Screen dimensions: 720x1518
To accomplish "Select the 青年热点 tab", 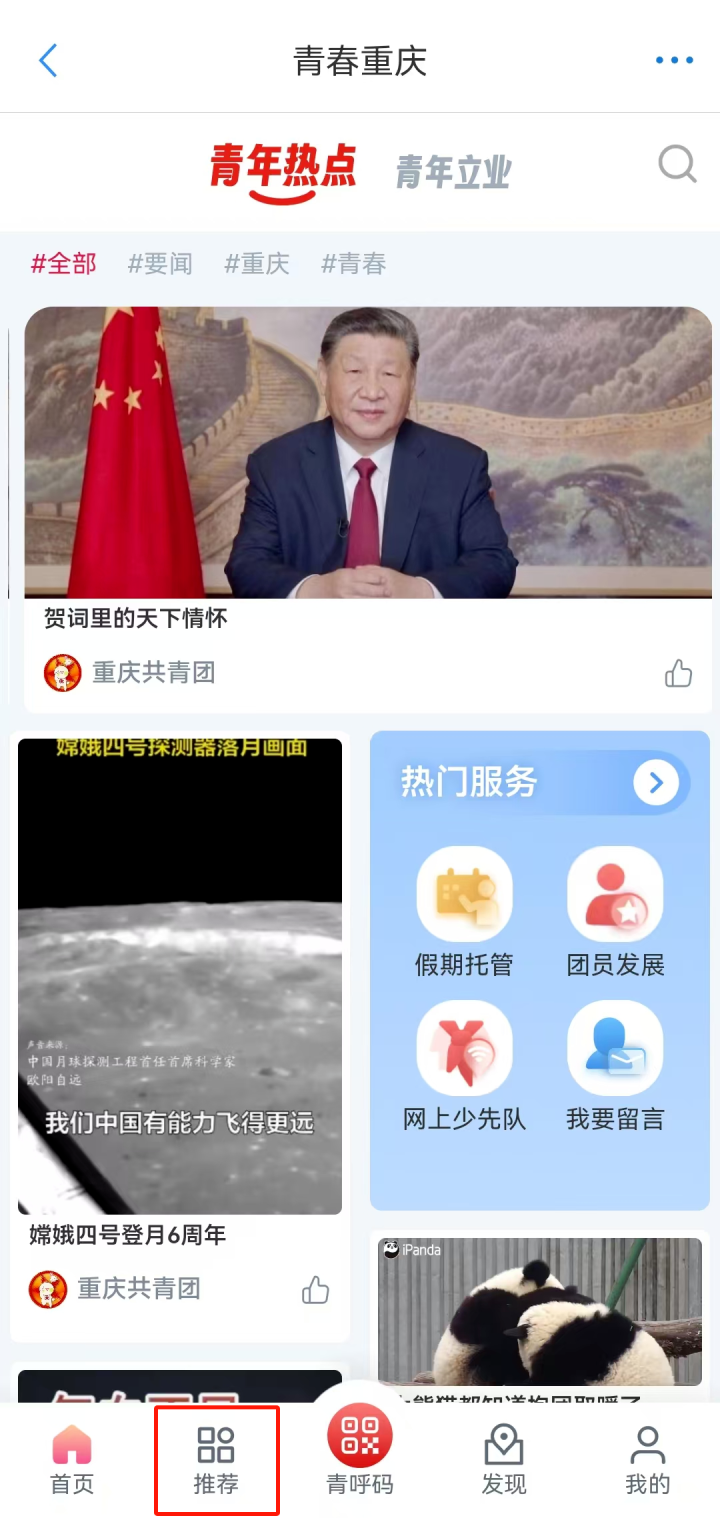I will click(x=283, y=168).
